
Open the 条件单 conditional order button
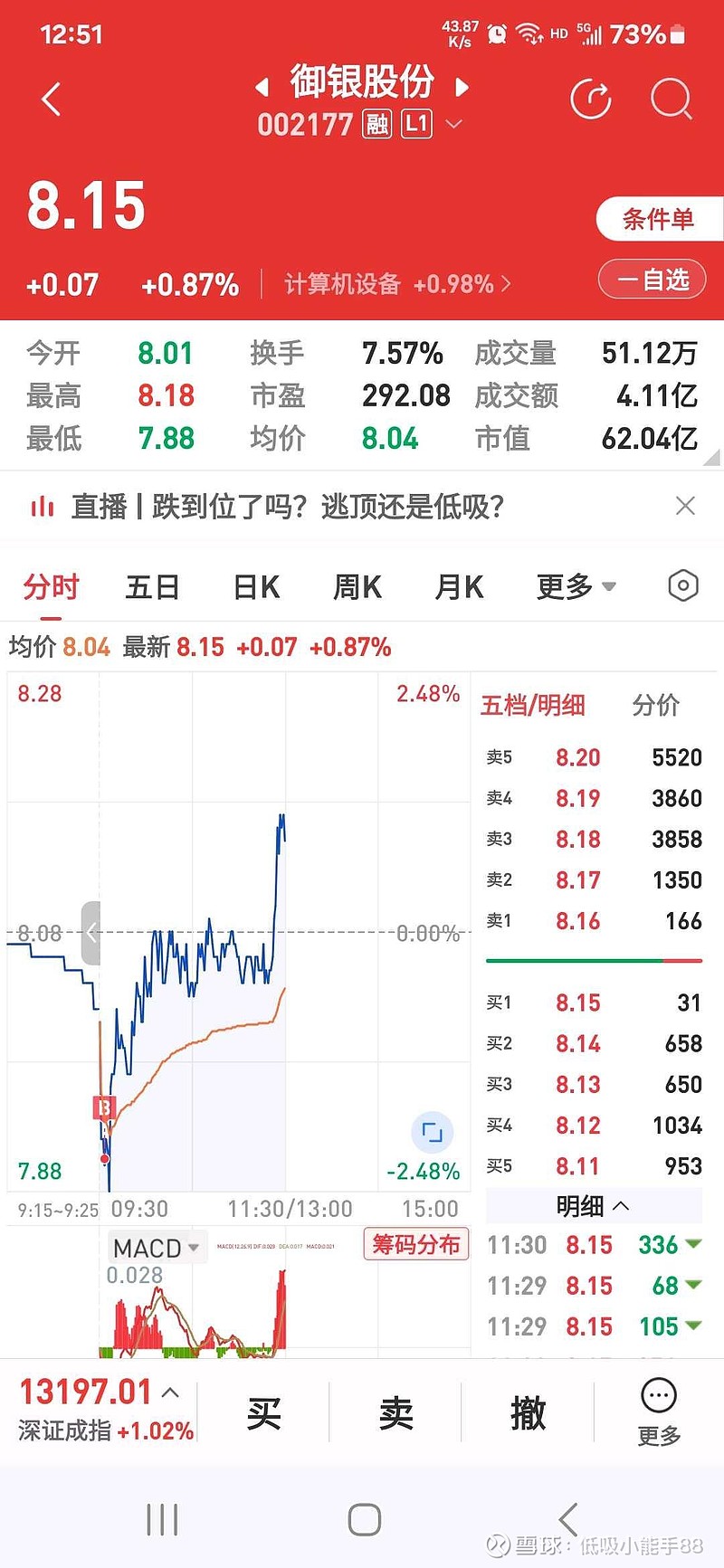[x=658, y=219]
